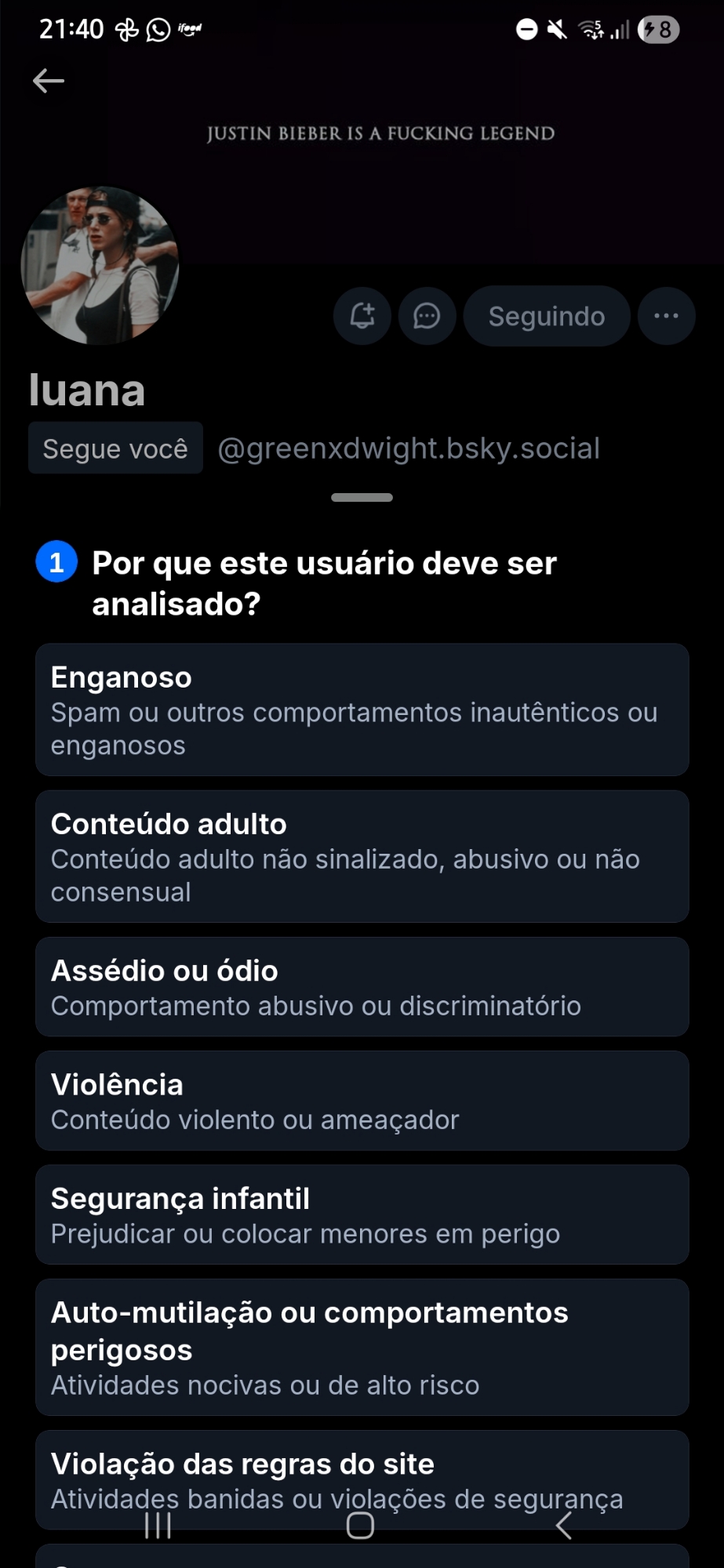Choose Violência as the reason
The image size is (724, 1568).
362,1101
